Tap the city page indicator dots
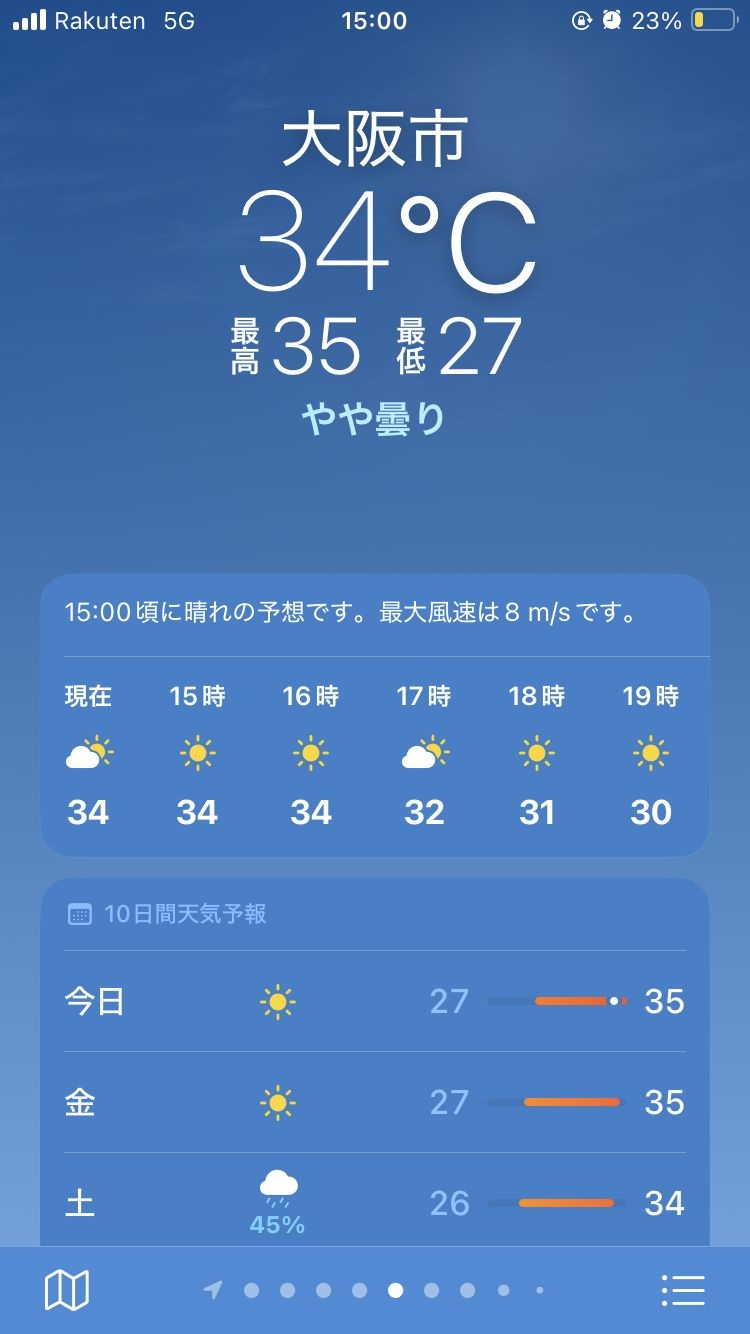Screen dimensions: 750x1334 (x=375, y=1290)
